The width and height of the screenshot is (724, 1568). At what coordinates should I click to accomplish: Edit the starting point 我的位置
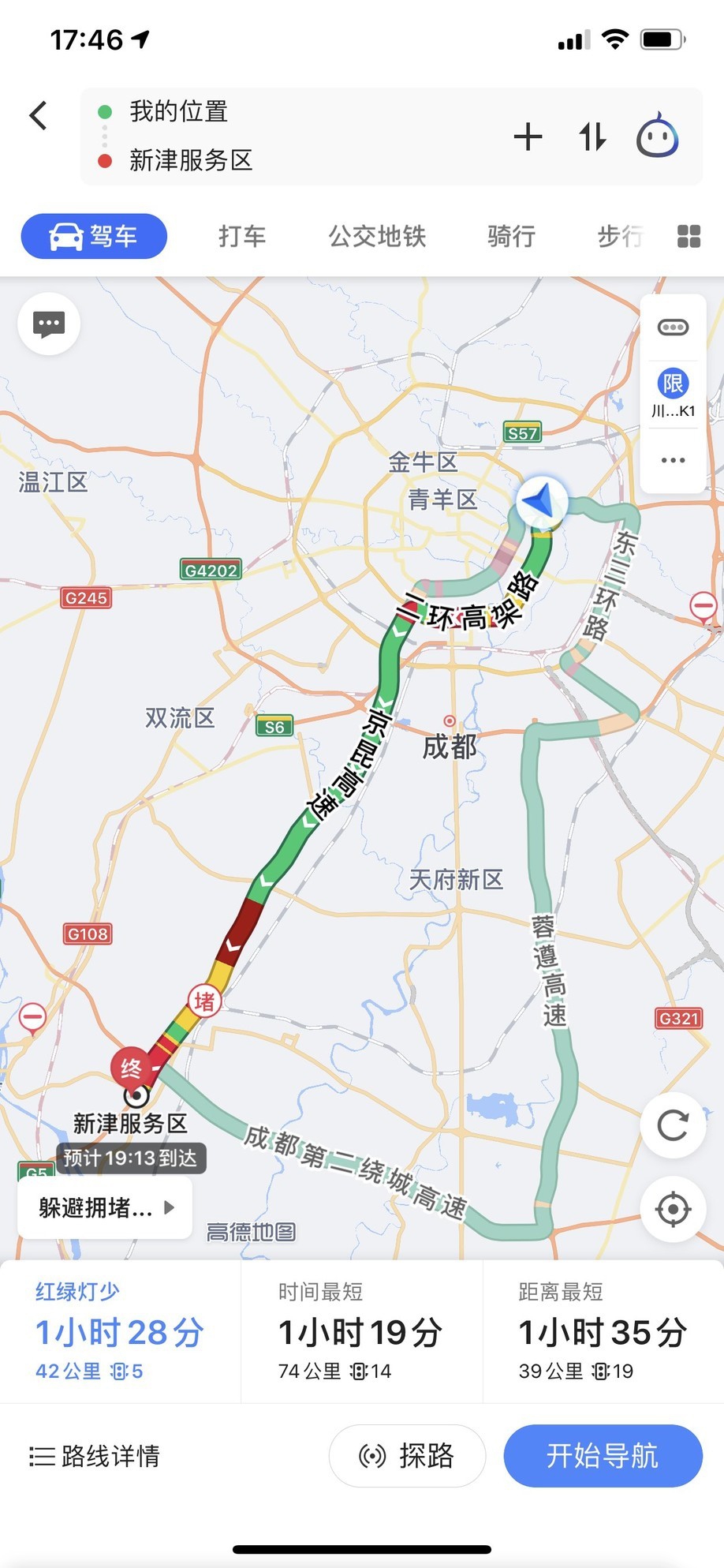pos(179,112)
